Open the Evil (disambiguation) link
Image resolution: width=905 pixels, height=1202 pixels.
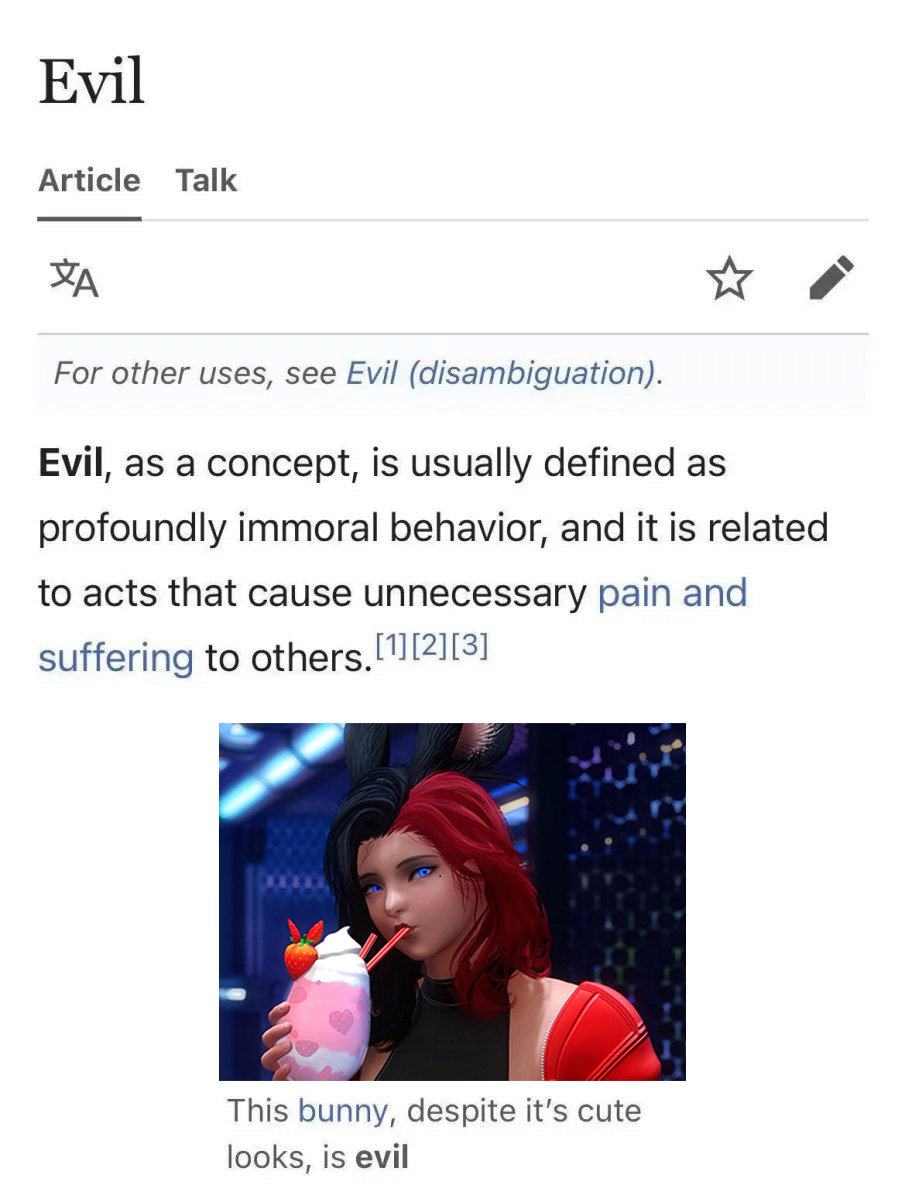(x=502, y=373)
